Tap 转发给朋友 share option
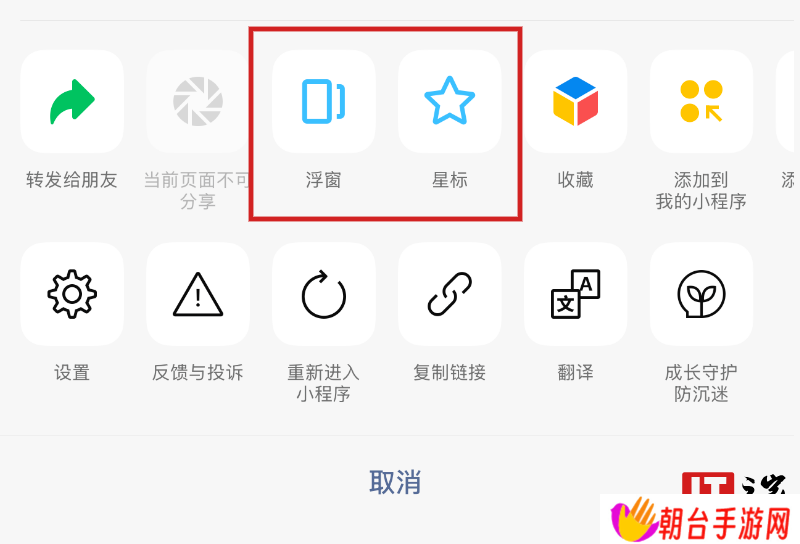Image resolution: width=800 pixels, height=544 pixels. pos(72,102)
